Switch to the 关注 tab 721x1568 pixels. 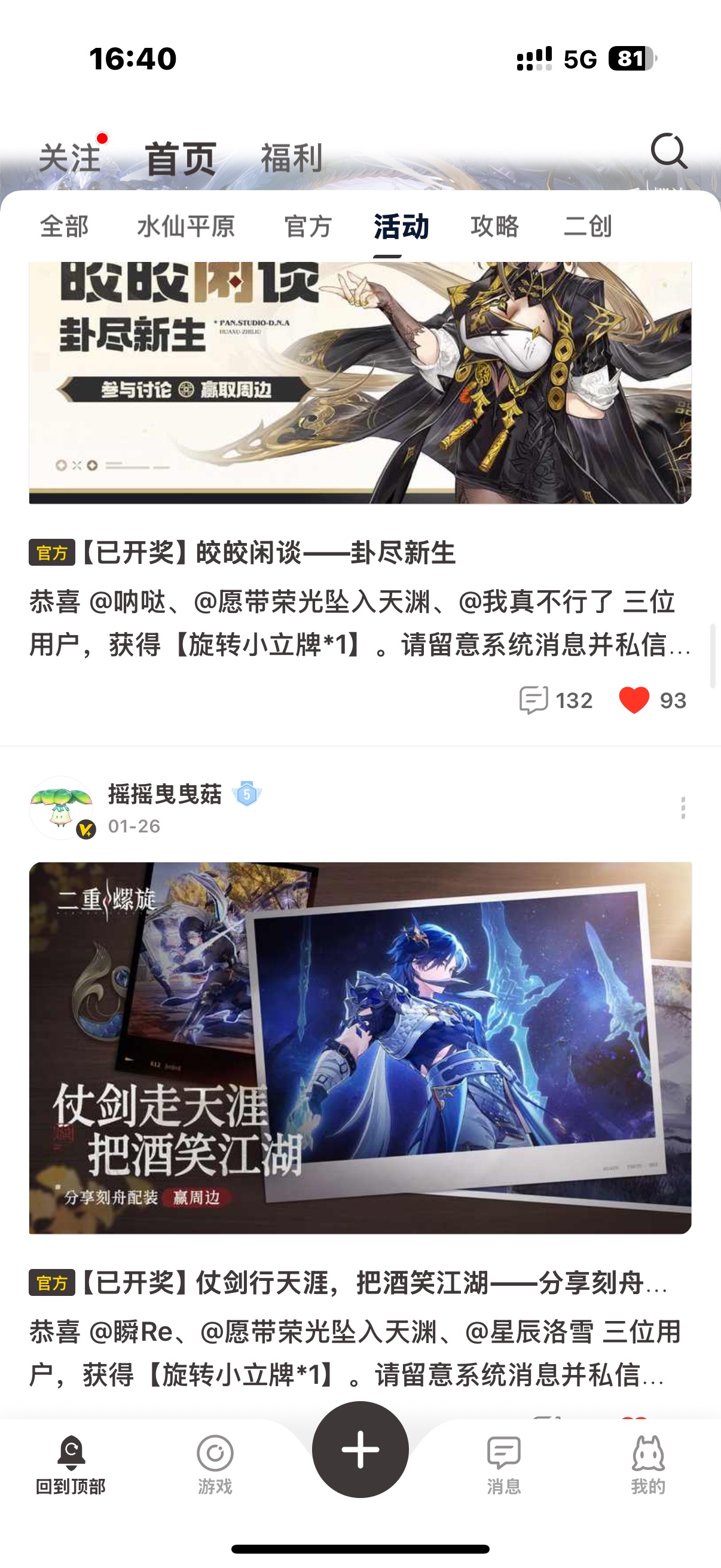pos(69,158)
